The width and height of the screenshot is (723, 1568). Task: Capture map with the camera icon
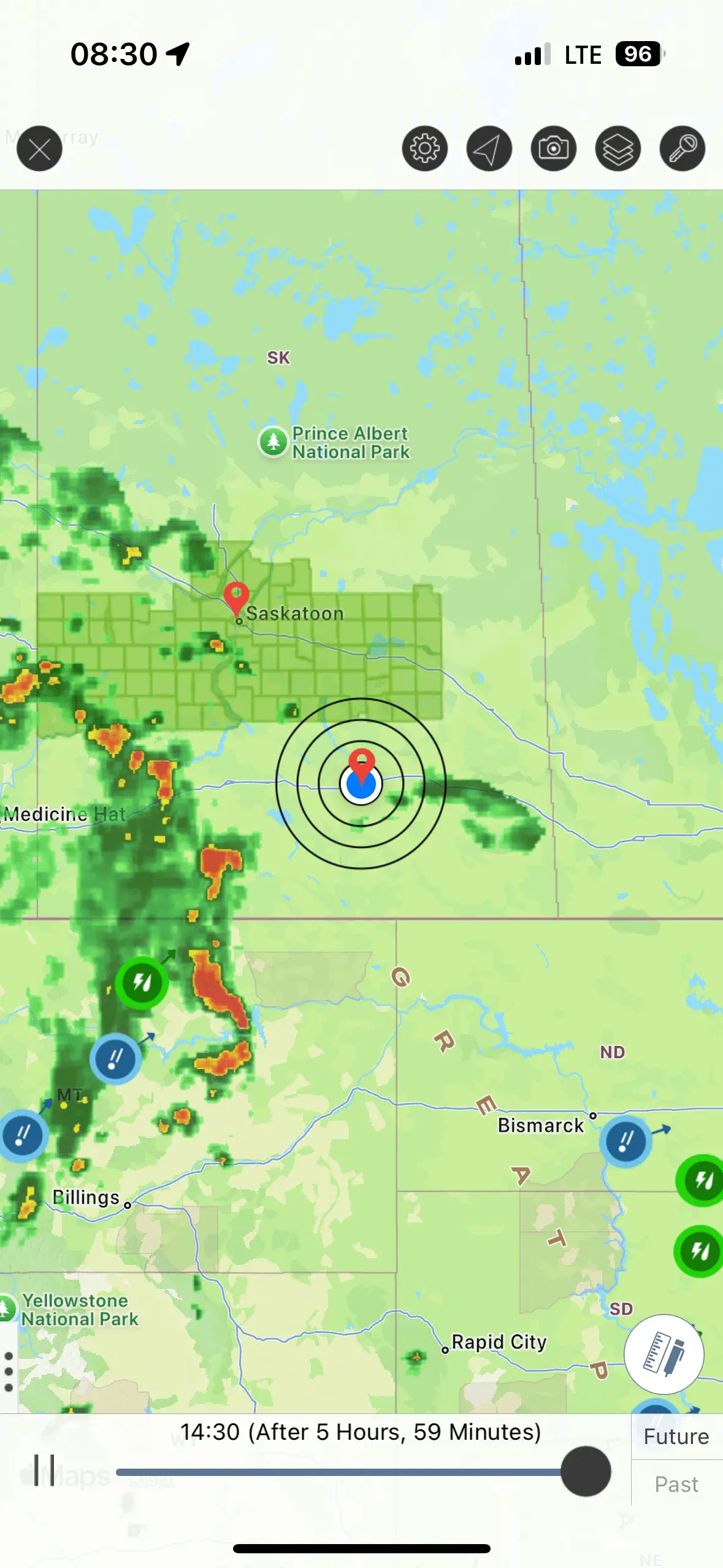pos(553,148)
